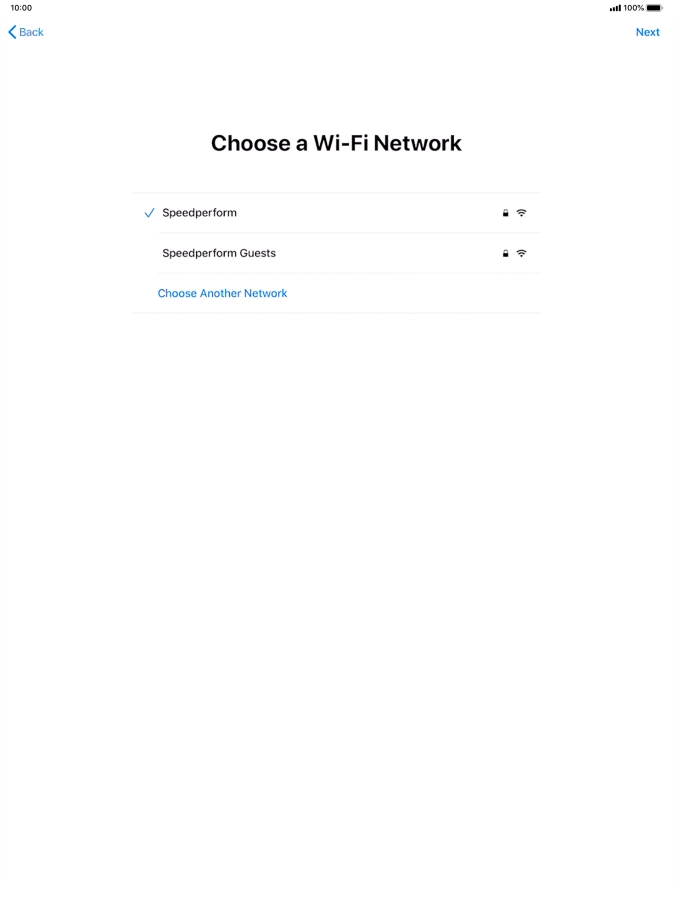Select the Speedperform Wi-Fi network
Viewport: 673px width, 898px height.
click(199, 213)
